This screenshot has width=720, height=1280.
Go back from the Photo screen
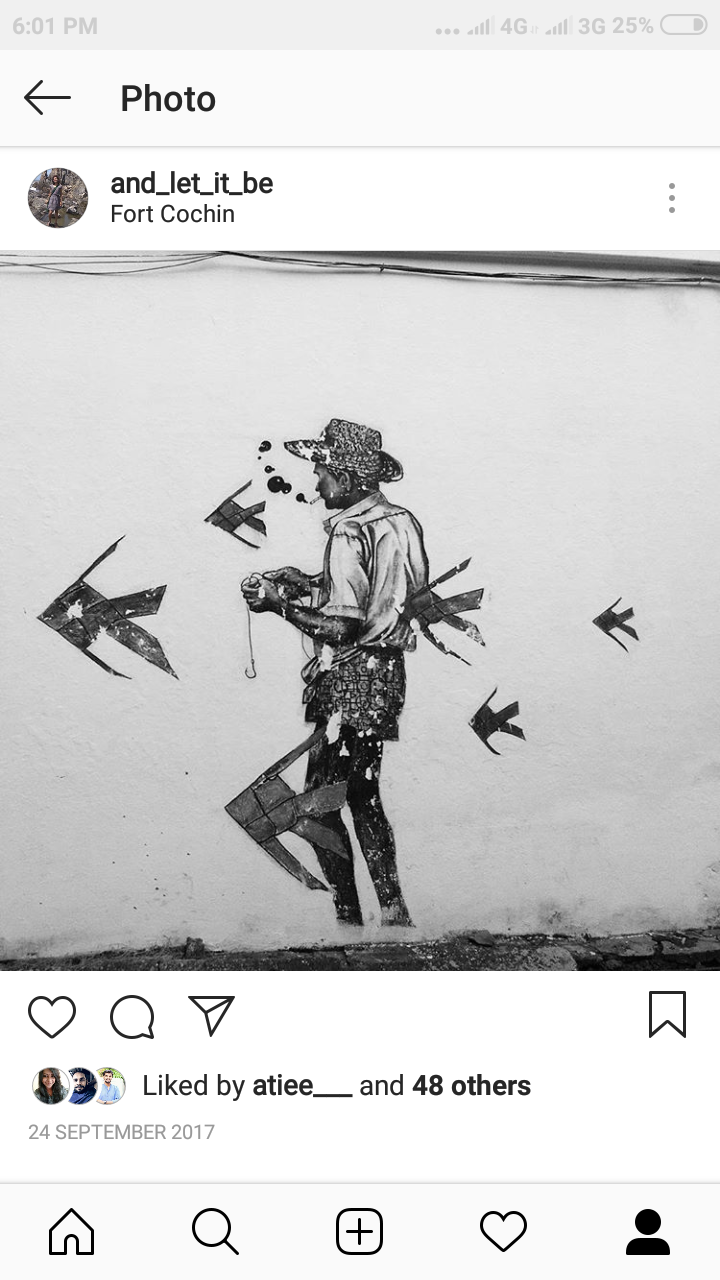(x=47, y=98)
